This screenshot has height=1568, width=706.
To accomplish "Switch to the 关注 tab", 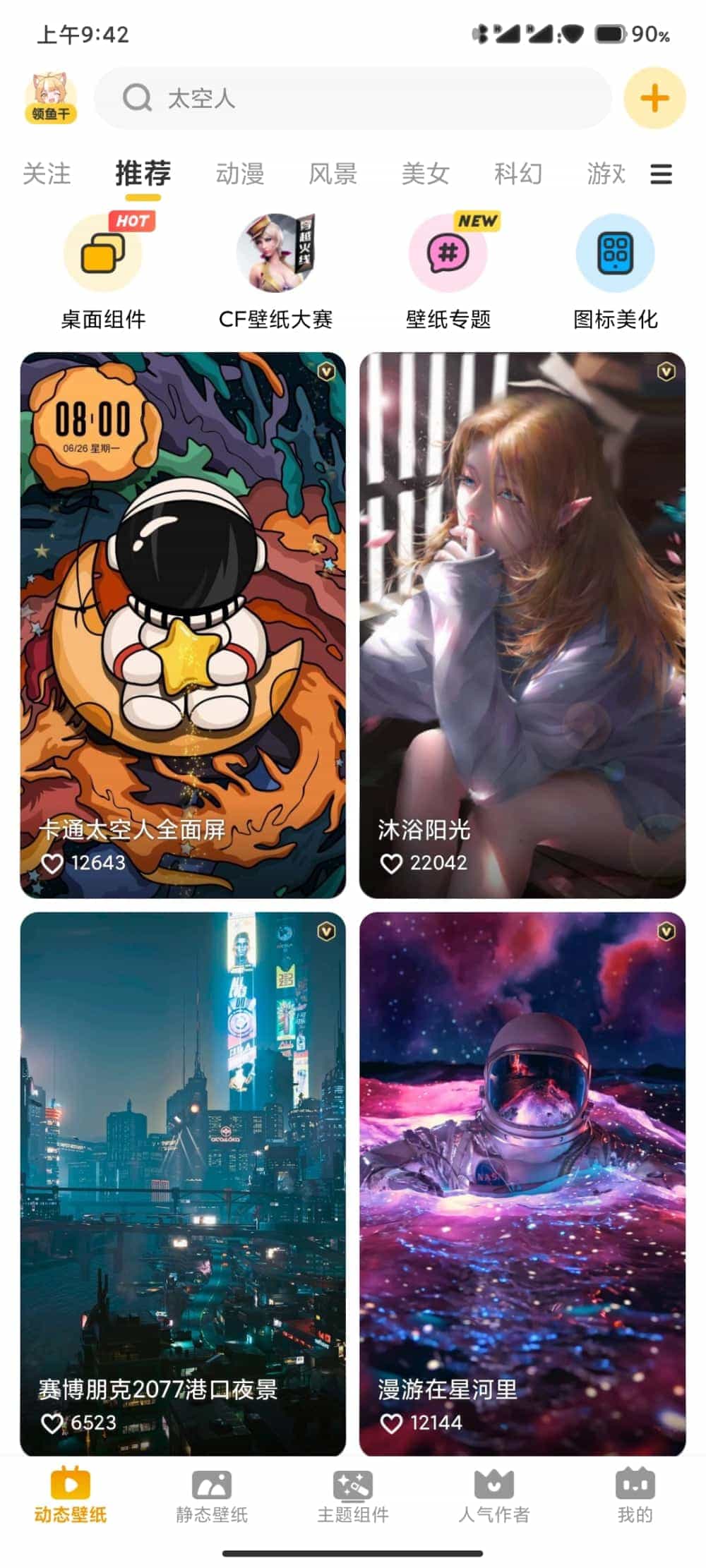I will (47, 174).
